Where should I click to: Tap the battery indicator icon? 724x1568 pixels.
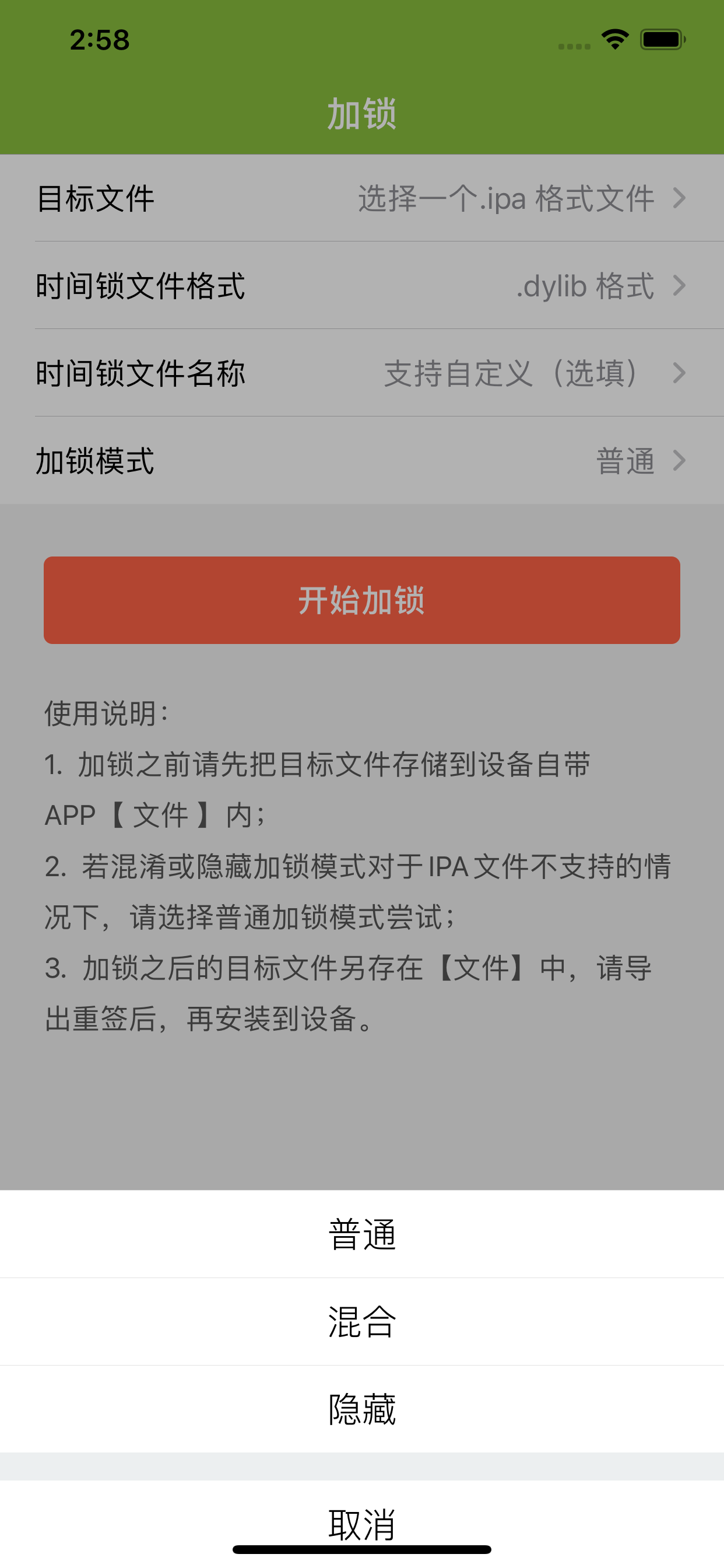click(661, 39)
